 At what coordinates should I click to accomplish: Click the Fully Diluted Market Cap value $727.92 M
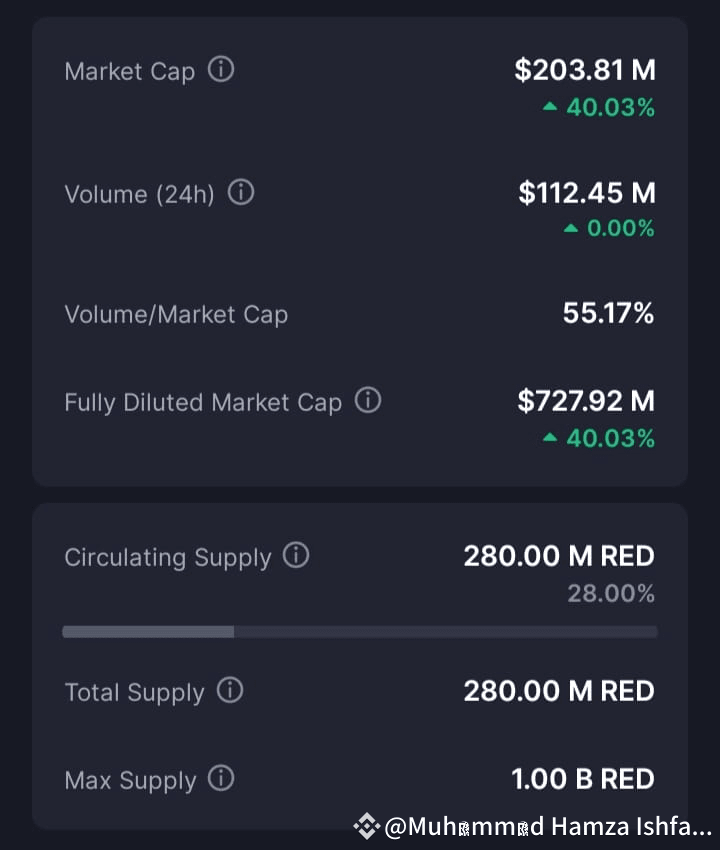[586, 401]
